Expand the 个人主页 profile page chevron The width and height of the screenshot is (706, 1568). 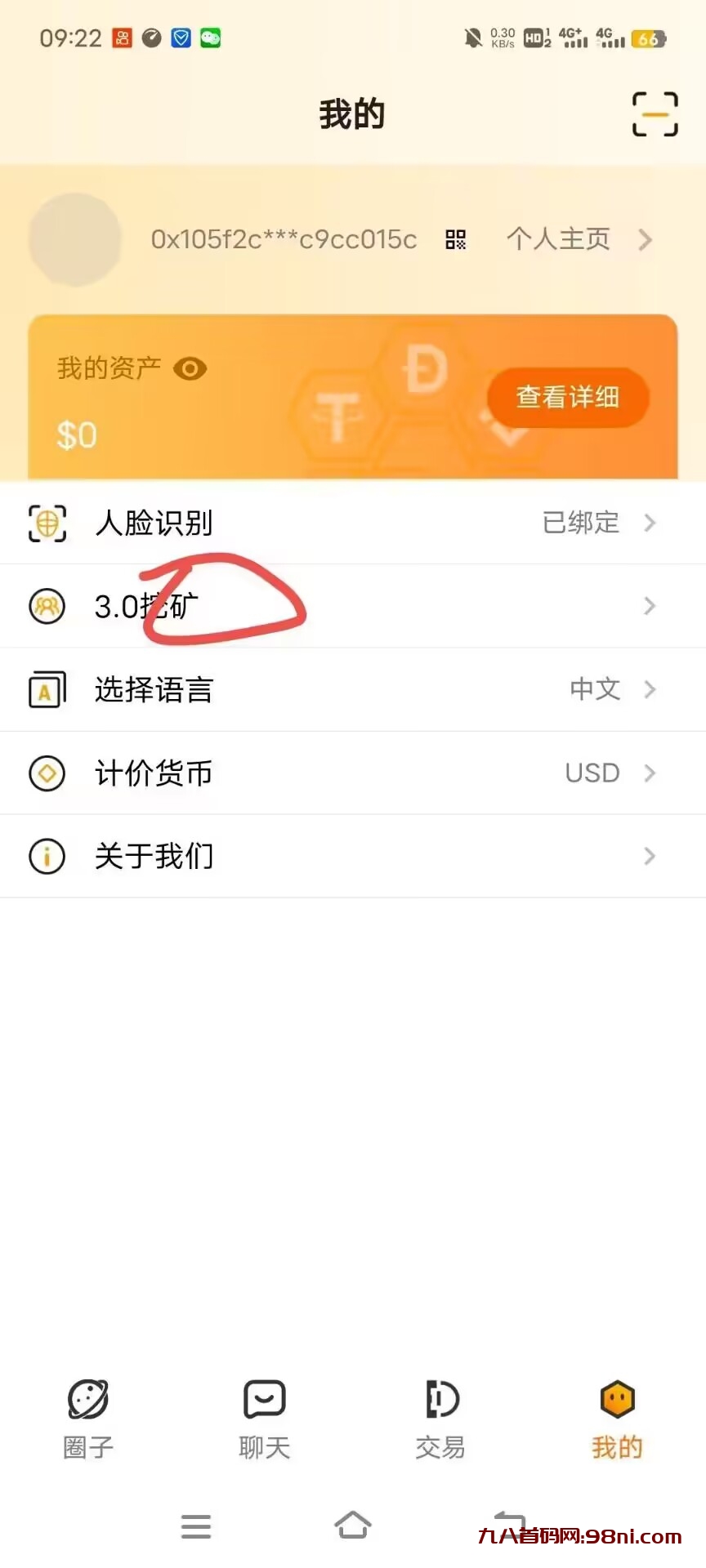click(645, 239)
